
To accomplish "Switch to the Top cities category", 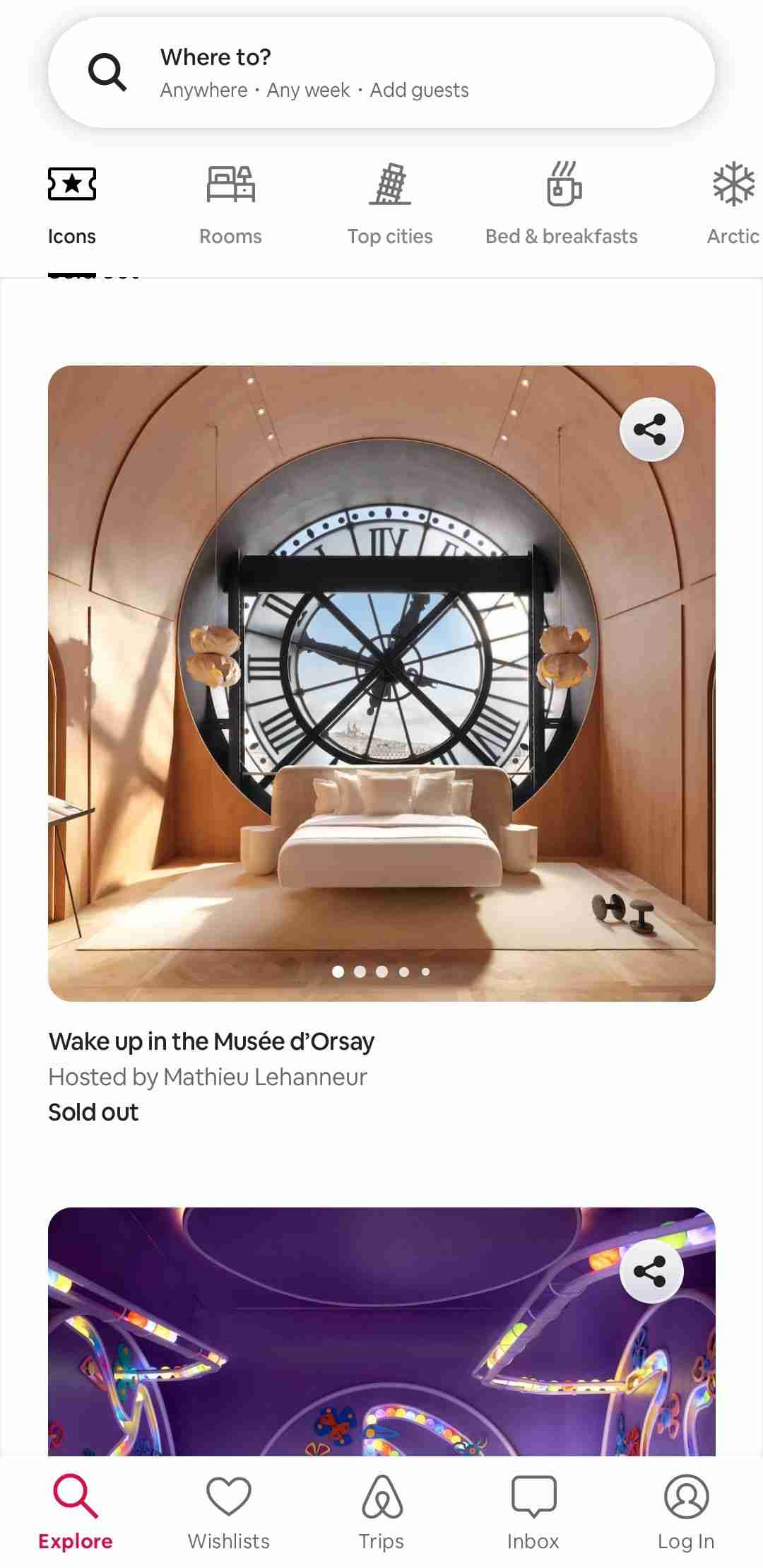I will pos(390,205).
